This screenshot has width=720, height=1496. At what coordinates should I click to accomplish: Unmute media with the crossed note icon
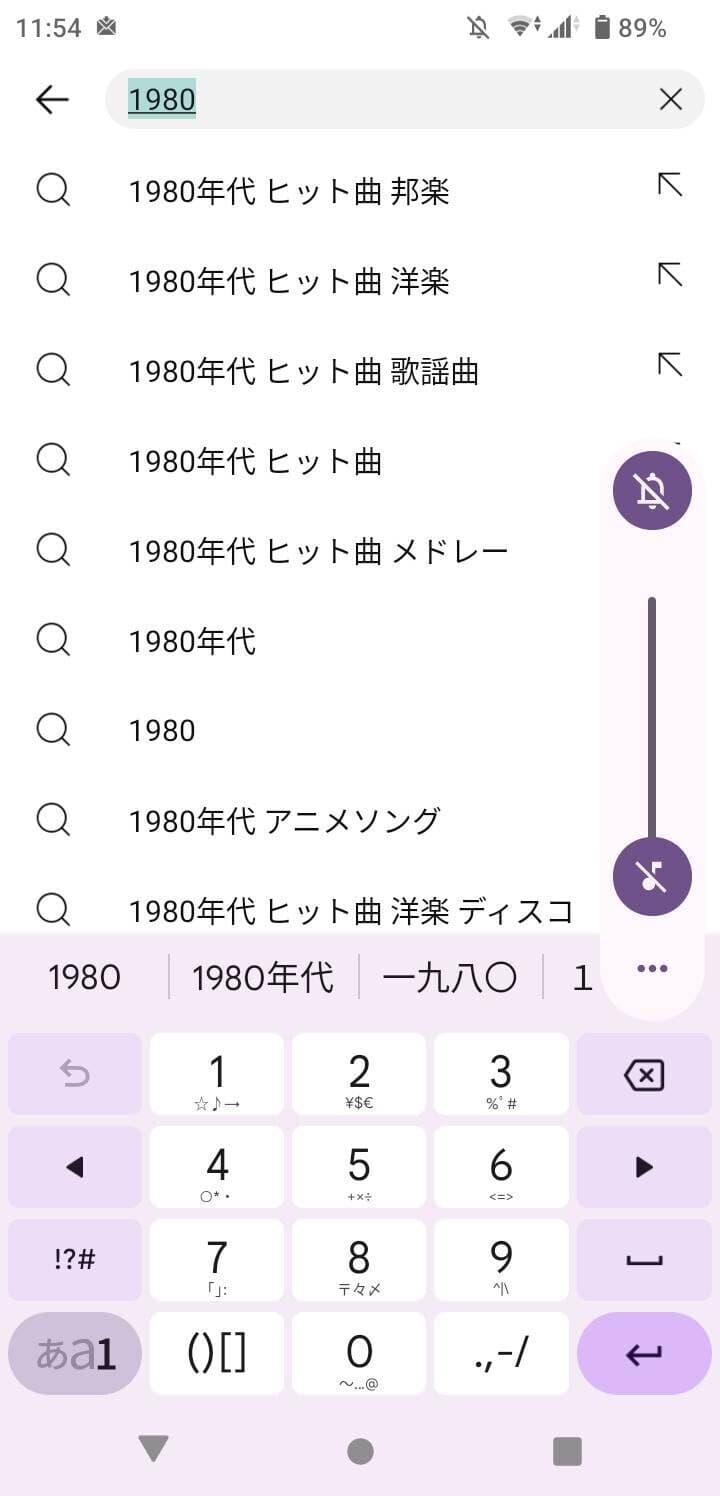coord(652,876)
